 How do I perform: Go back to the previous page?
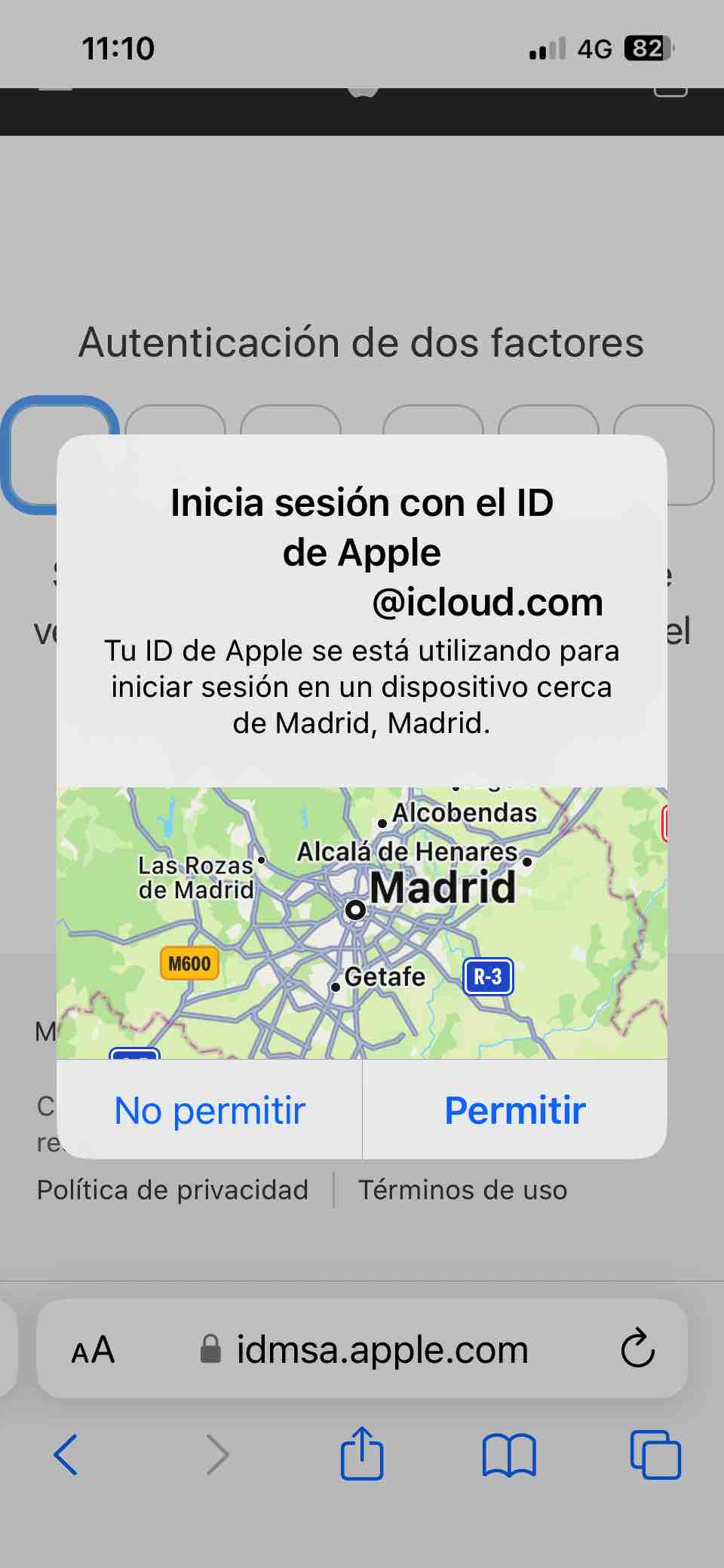[66, 1454]
